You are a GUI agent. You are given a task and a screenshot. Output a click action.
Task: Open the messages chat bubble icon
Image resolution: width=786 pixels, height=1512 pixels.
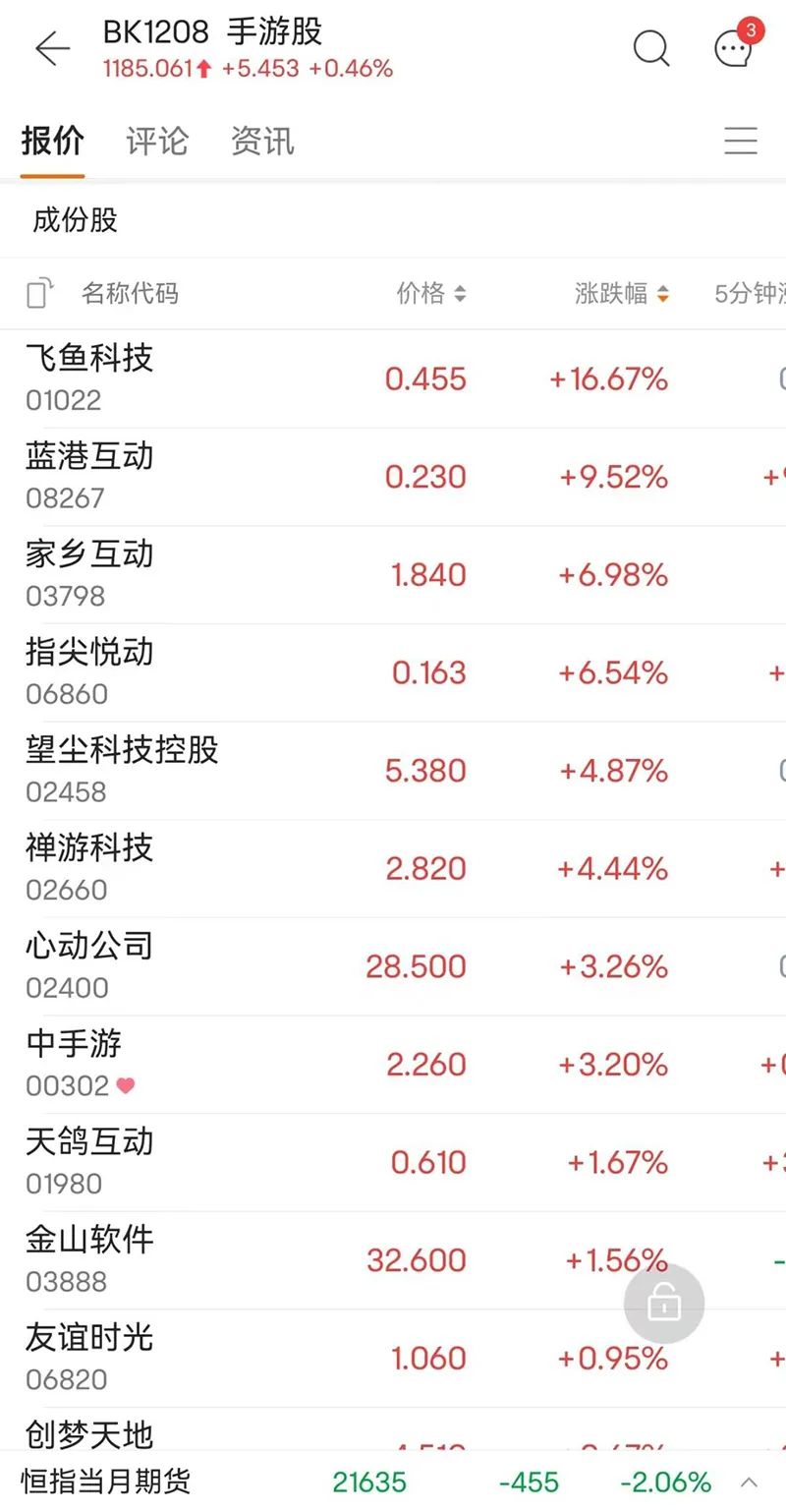click(733, 48)
